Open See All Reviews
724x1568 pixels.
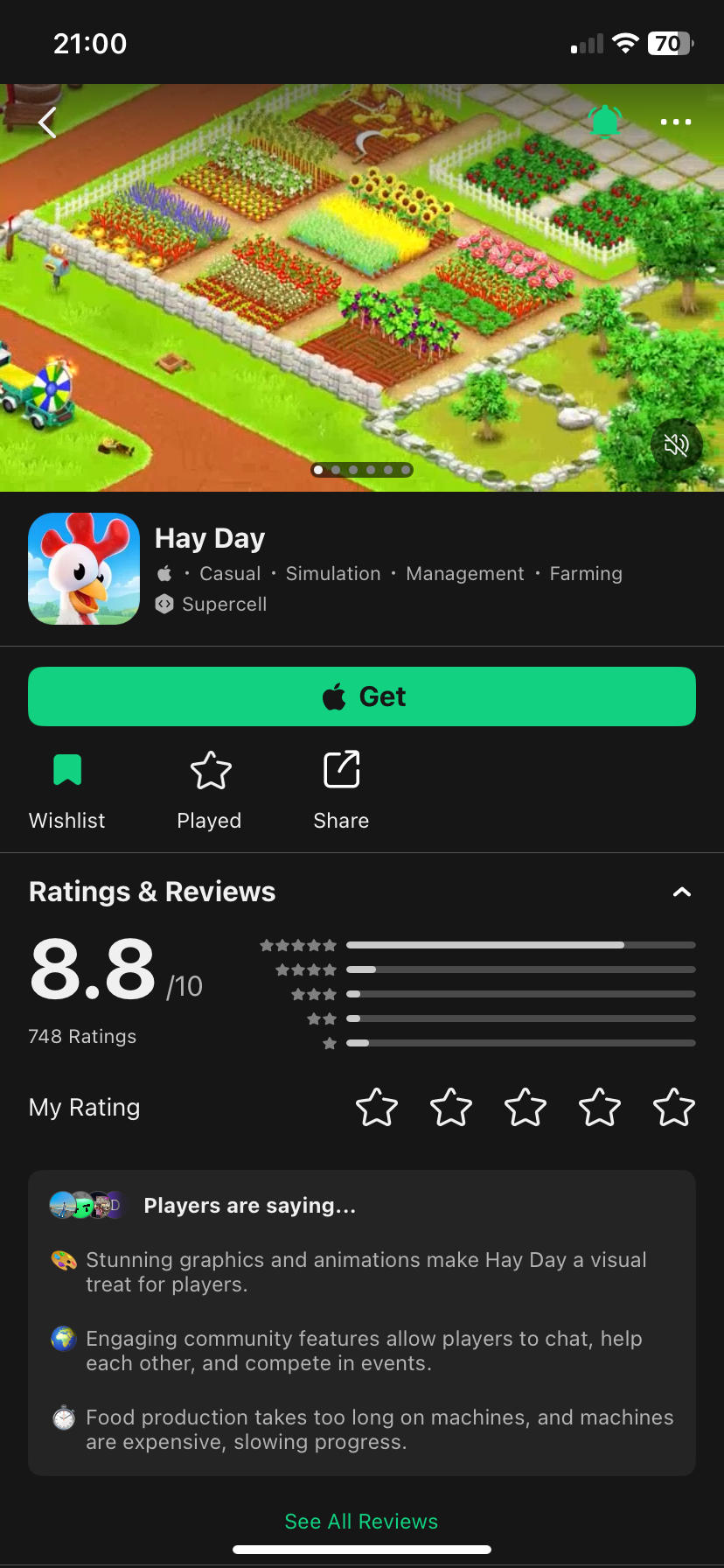(361, 1522)
